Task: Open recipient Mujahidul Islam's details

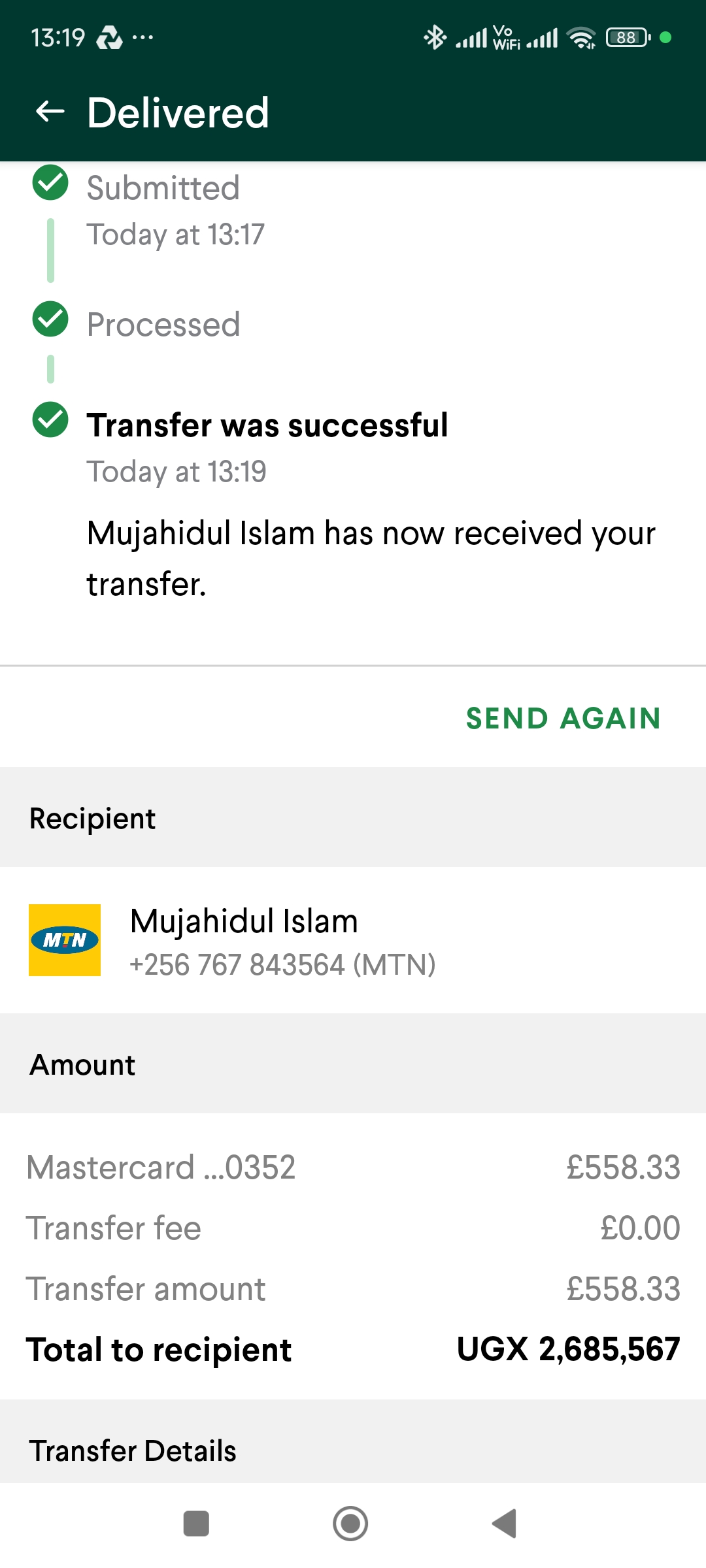Action: pyautogui.click(x=353, y=940)
